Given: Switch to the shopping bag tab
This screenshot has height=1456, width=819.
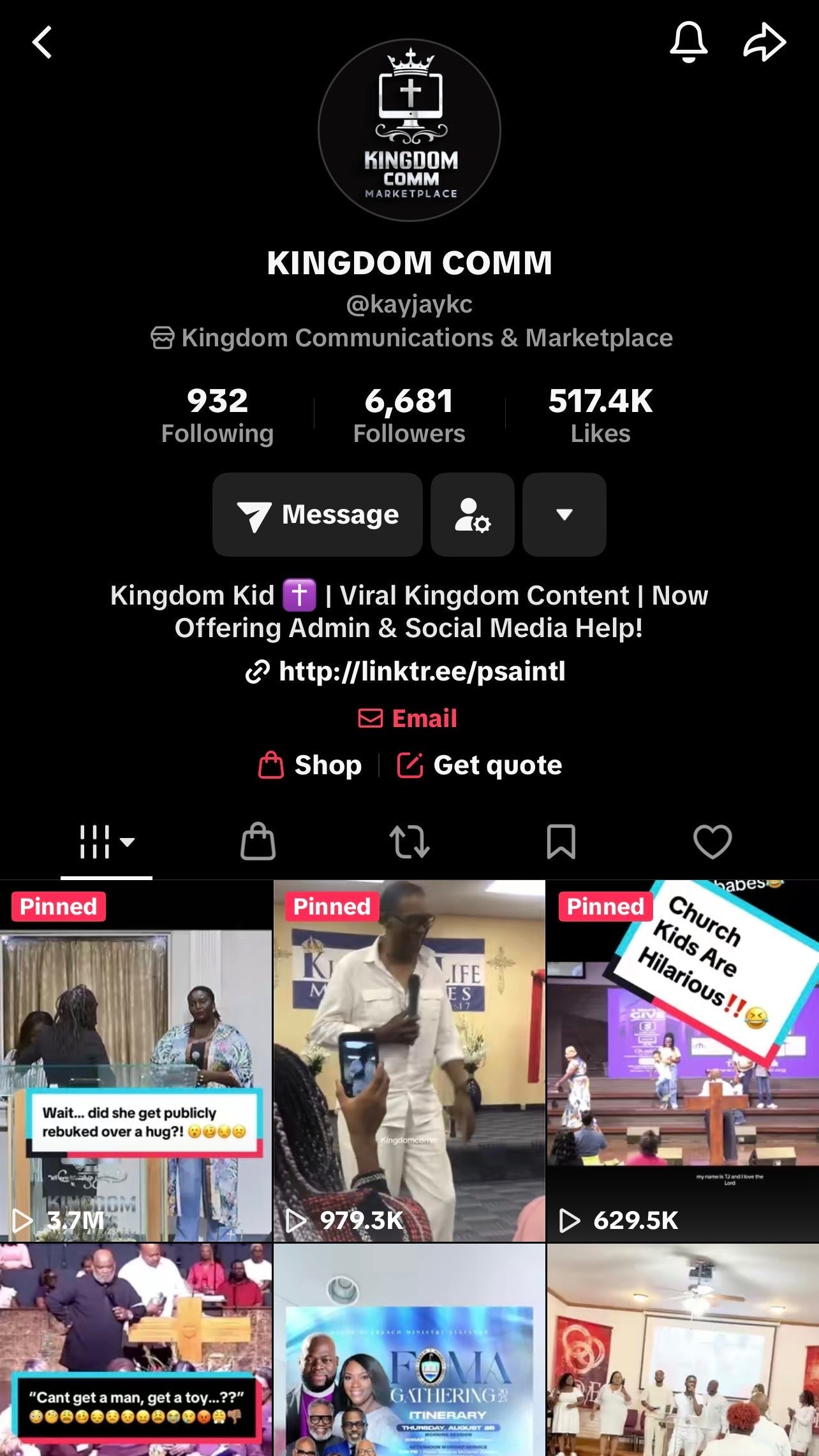Looking at the screenshot, I should click(x=258, y=842).
